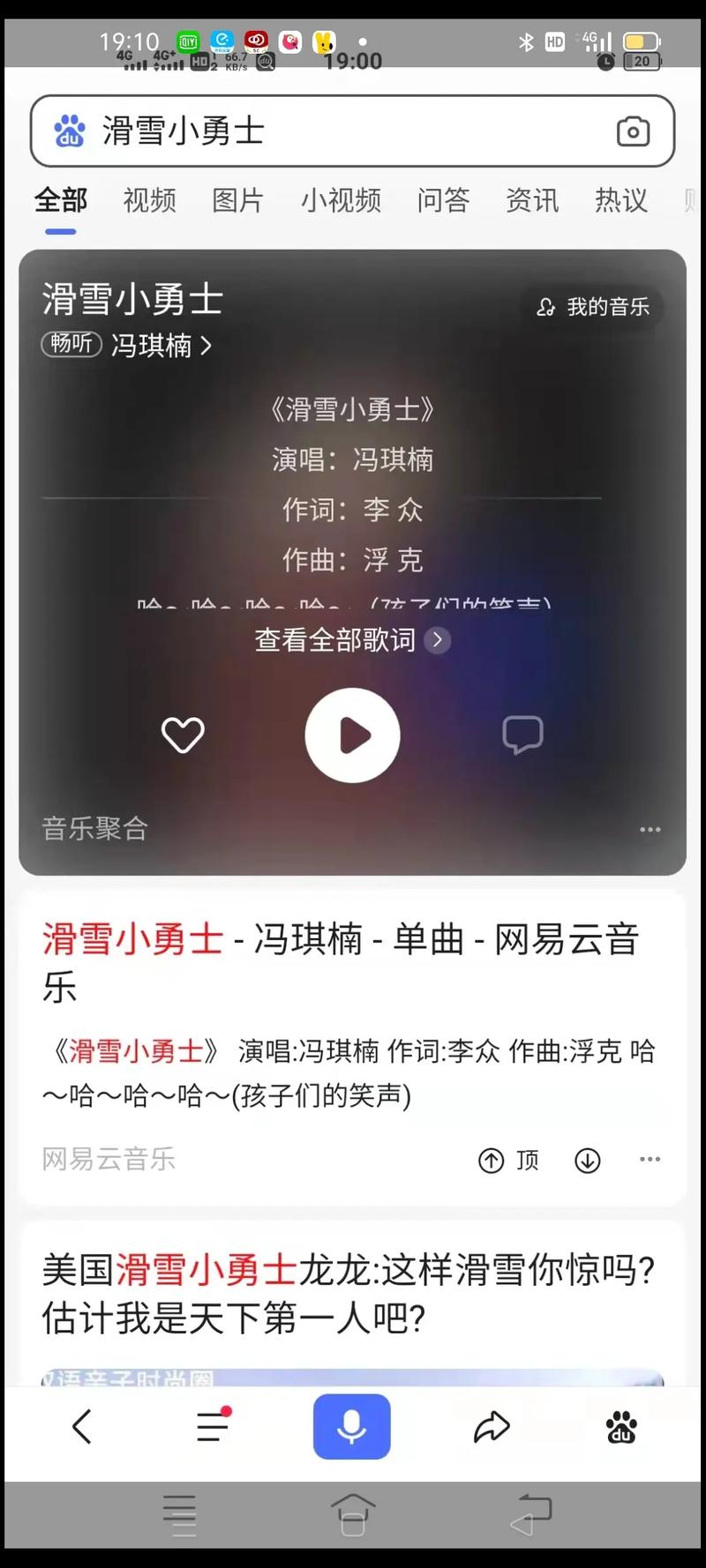Open the more options on the music card

pos(650,829)
